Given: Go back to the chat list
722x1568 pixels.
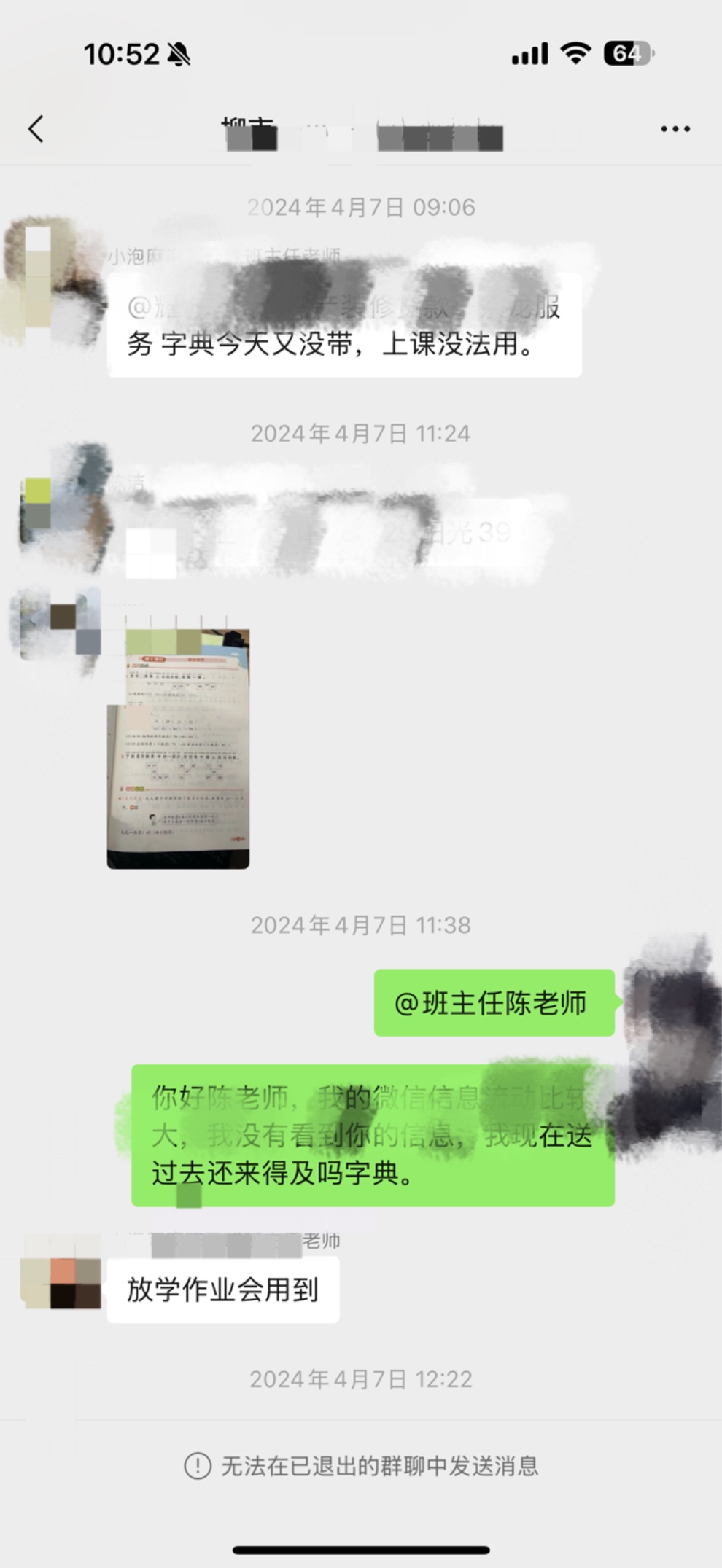Looking at the screenshot, I should (36, 129).
